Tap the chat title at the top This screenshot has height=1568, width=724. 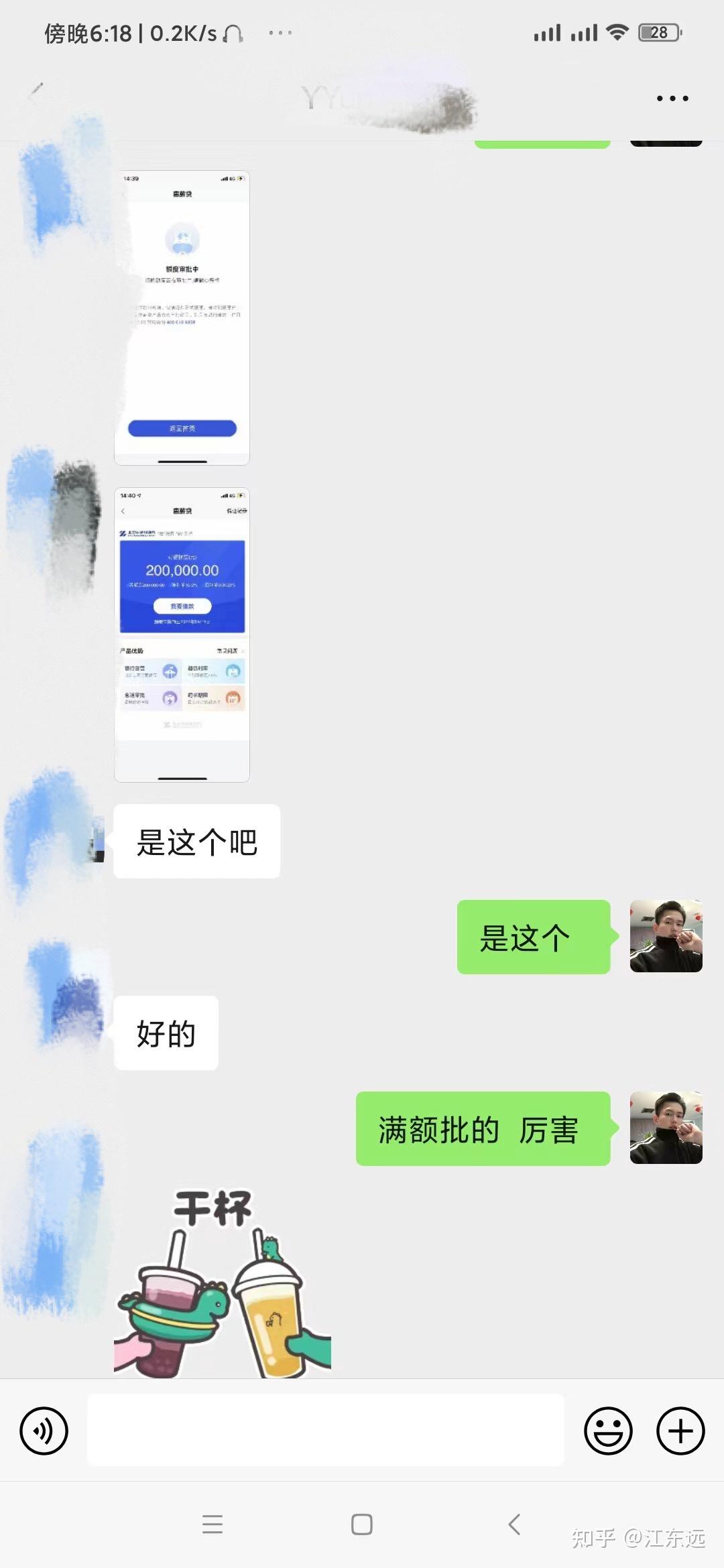pos(362,97)
